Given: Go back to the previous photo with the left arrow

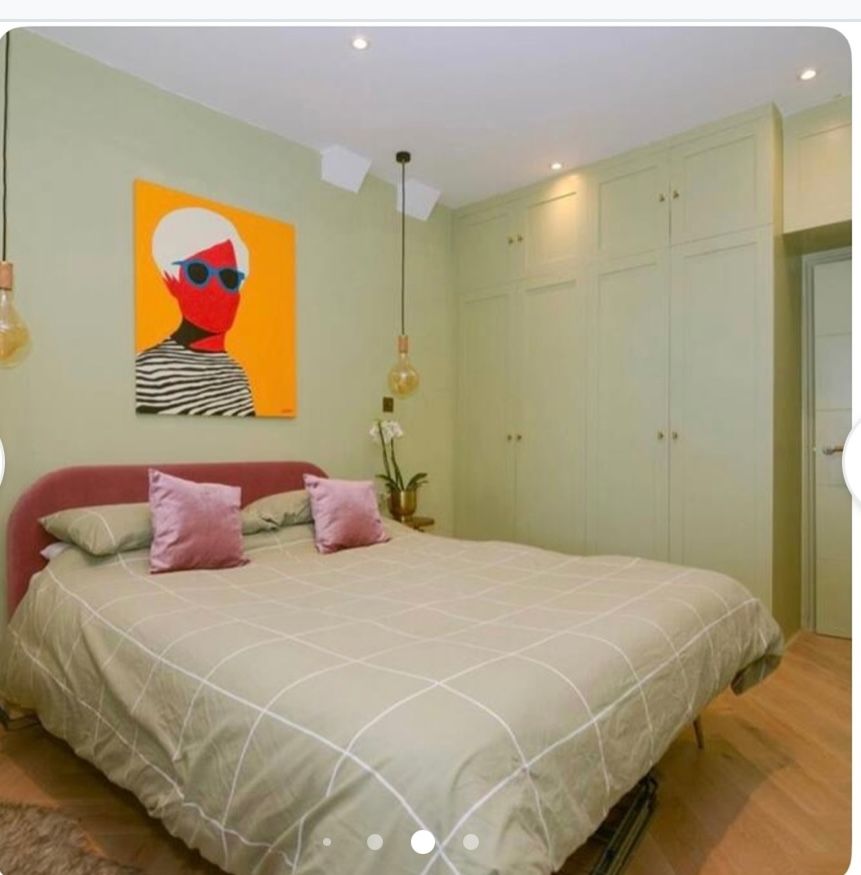Looking at the screenshot, I should pos(3,462).
